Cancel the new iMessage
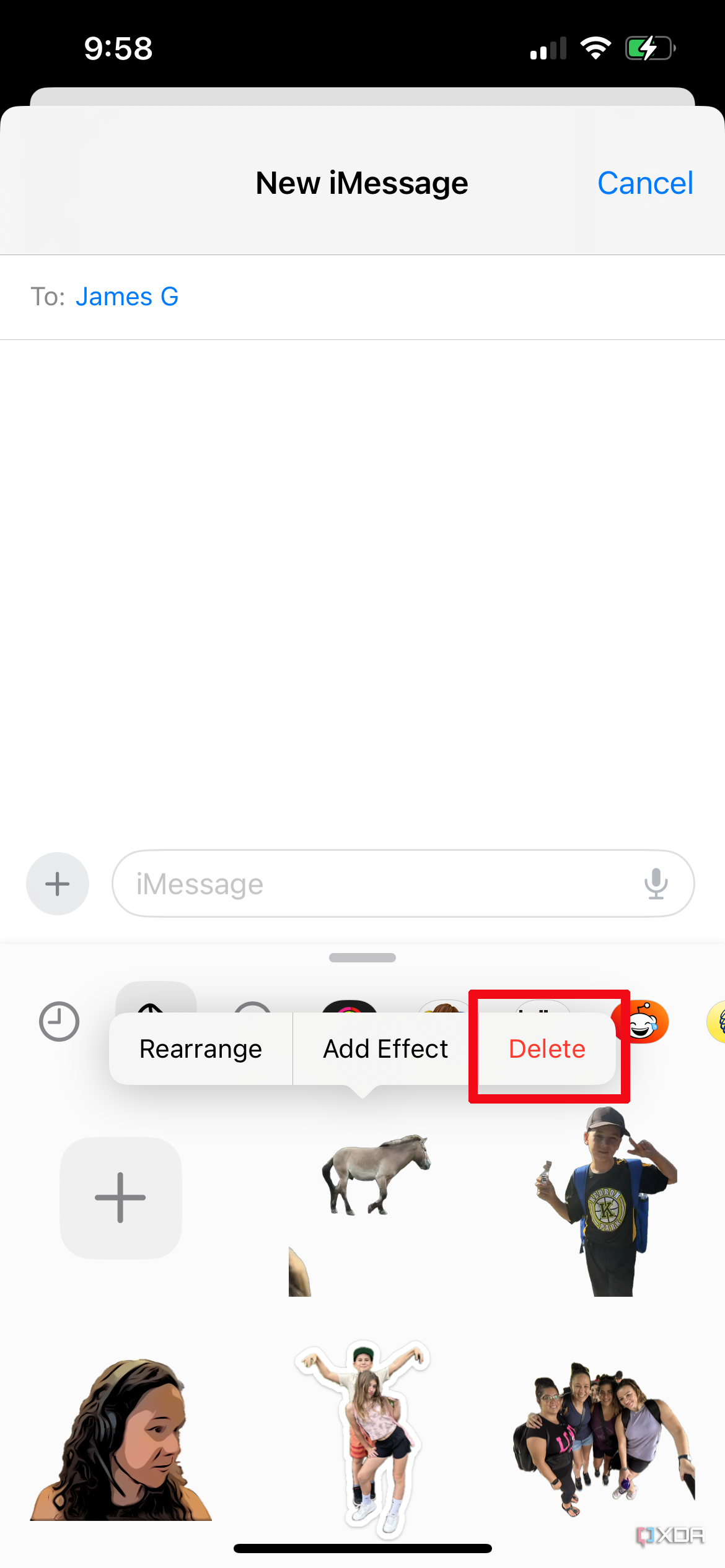The image size is (725, 1568). click(x=644, y=183)
